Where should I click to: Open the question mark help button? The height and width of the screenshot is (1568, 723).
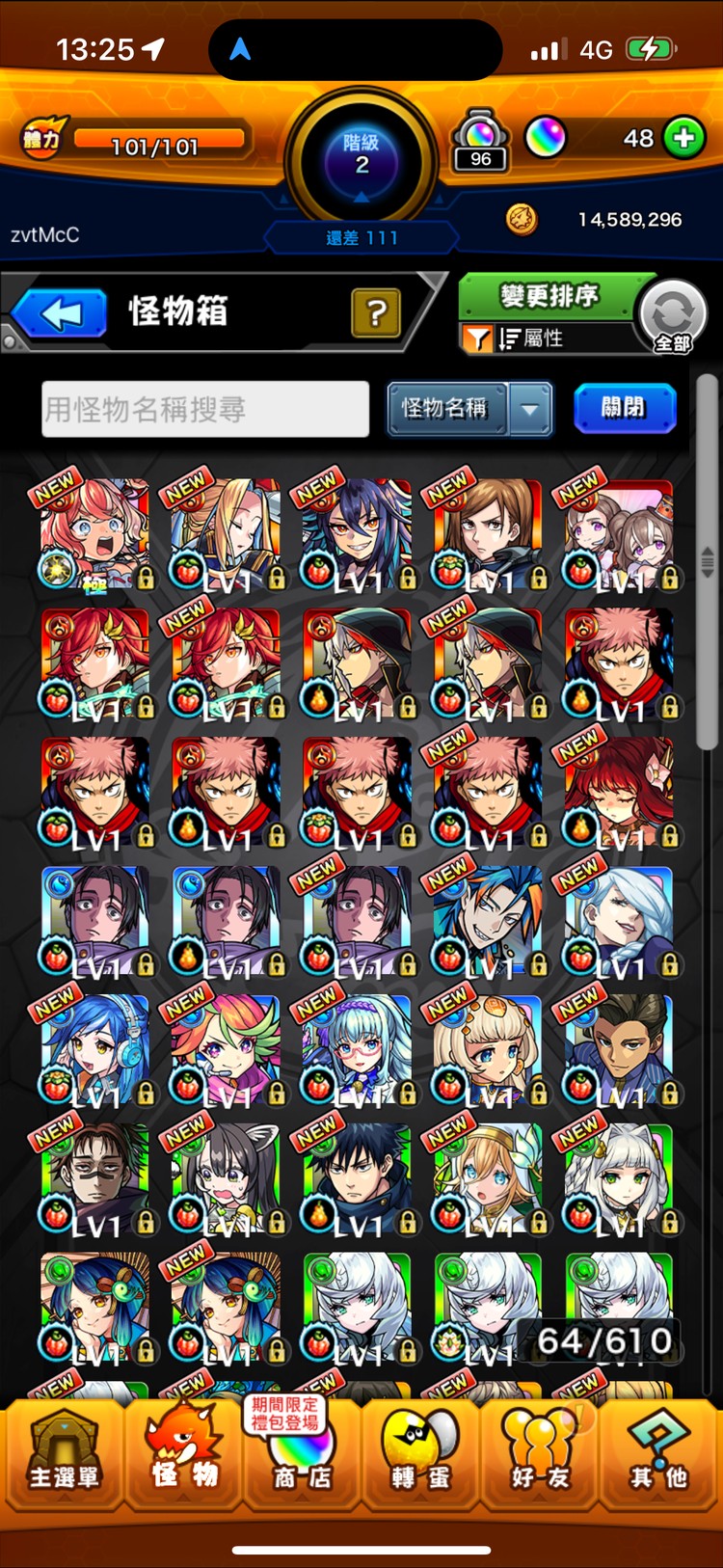(376, 312)
